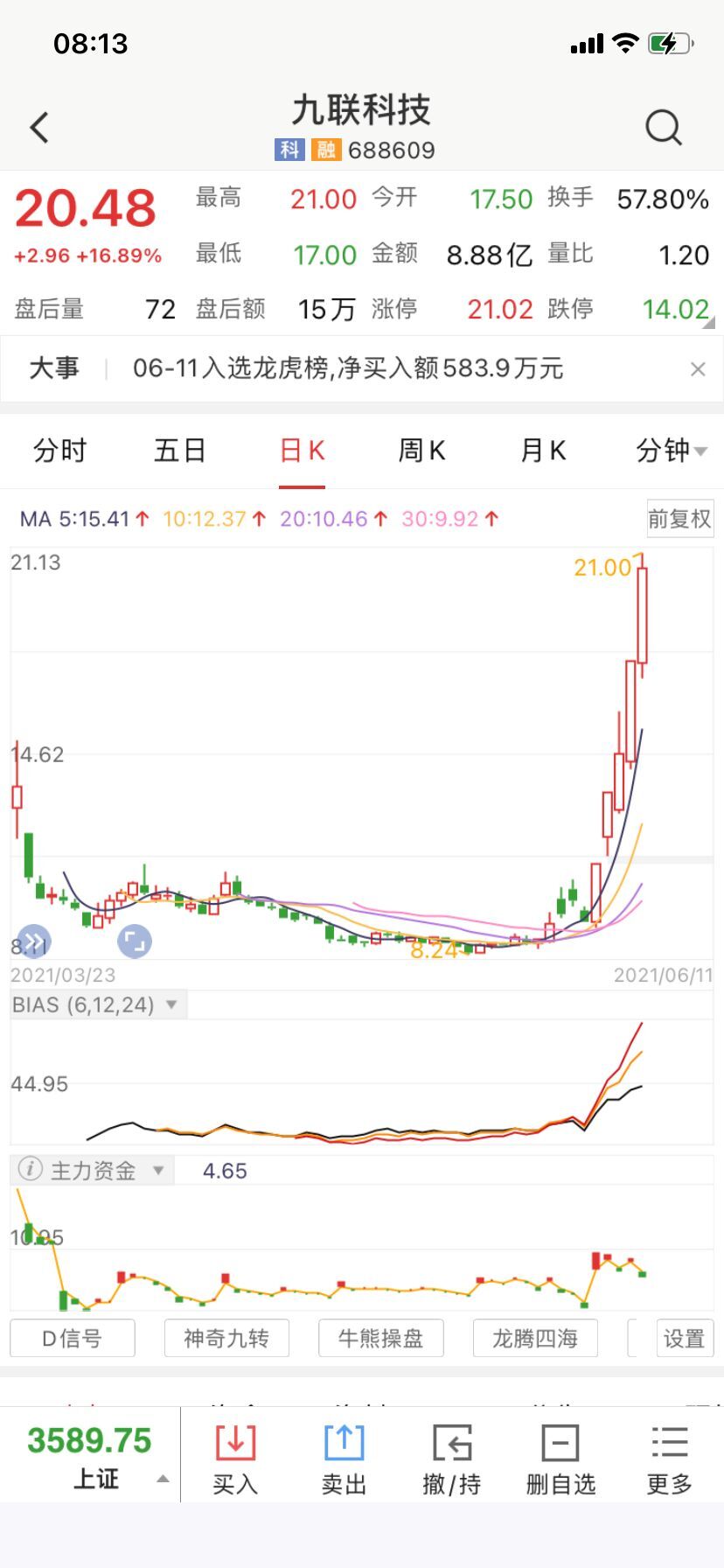Screen dimensions: 724x1568
Task: Switch chart to landscape fullscreen icon
Action: (135, 941)
